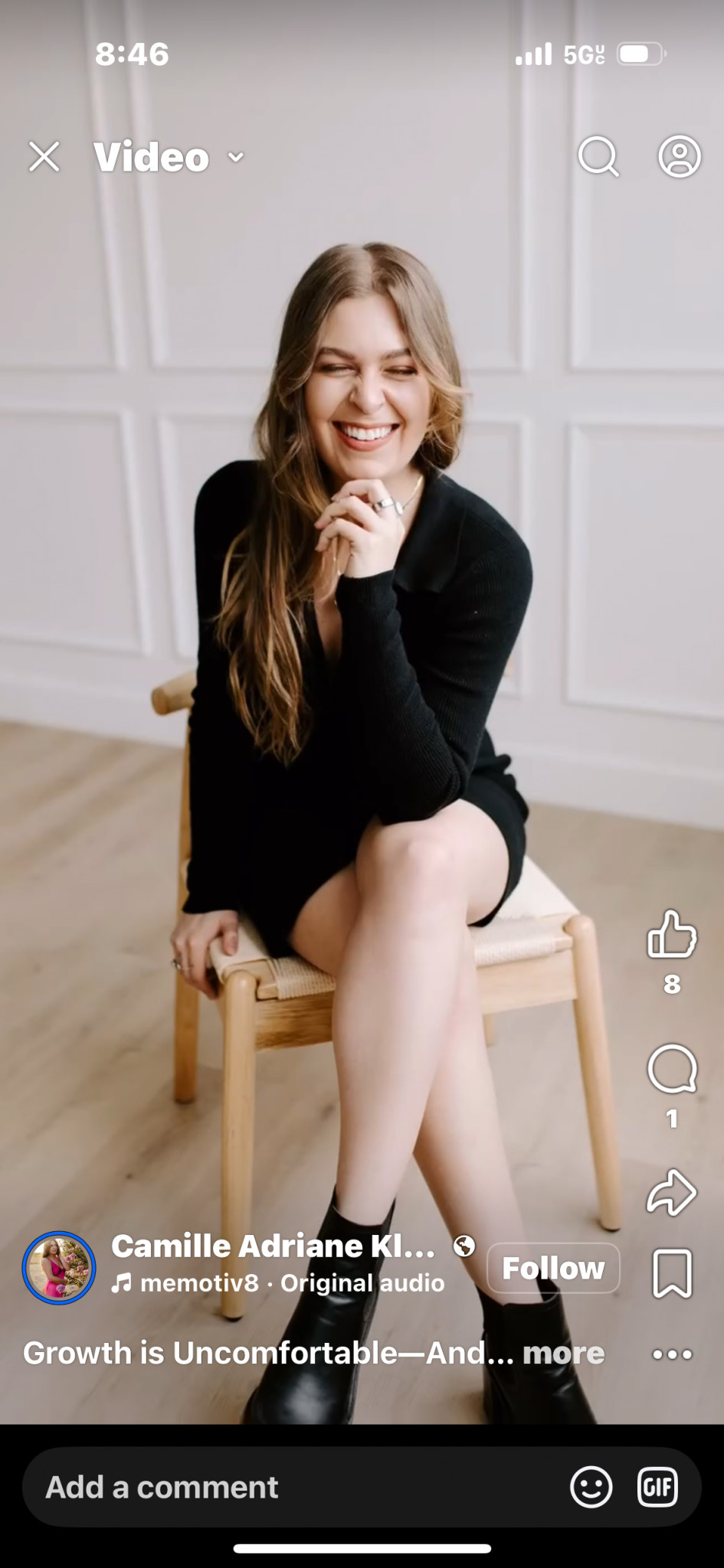Viewport: 724px width, 1568px height.
Task: Open your profile icon
Action: 679,157
